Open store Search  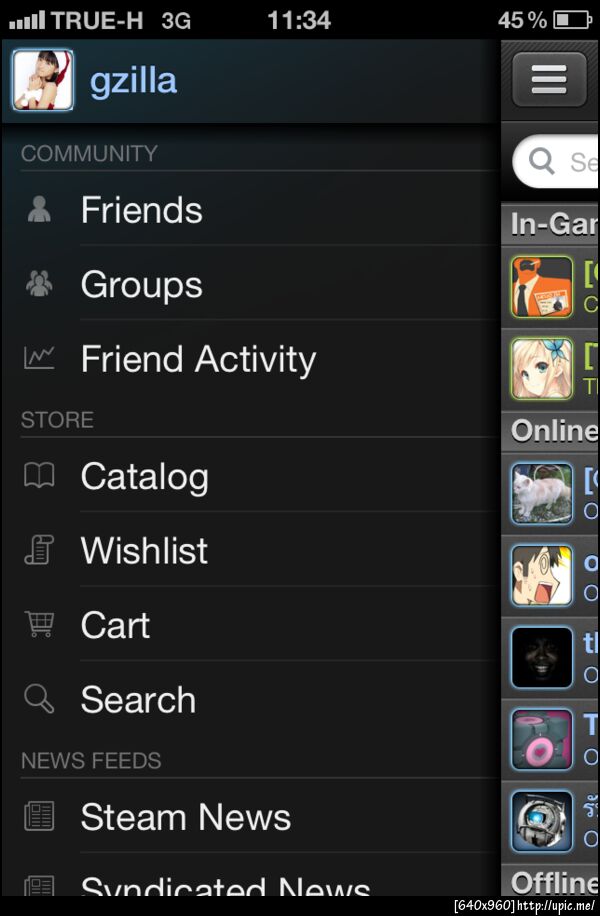point(138,700)
